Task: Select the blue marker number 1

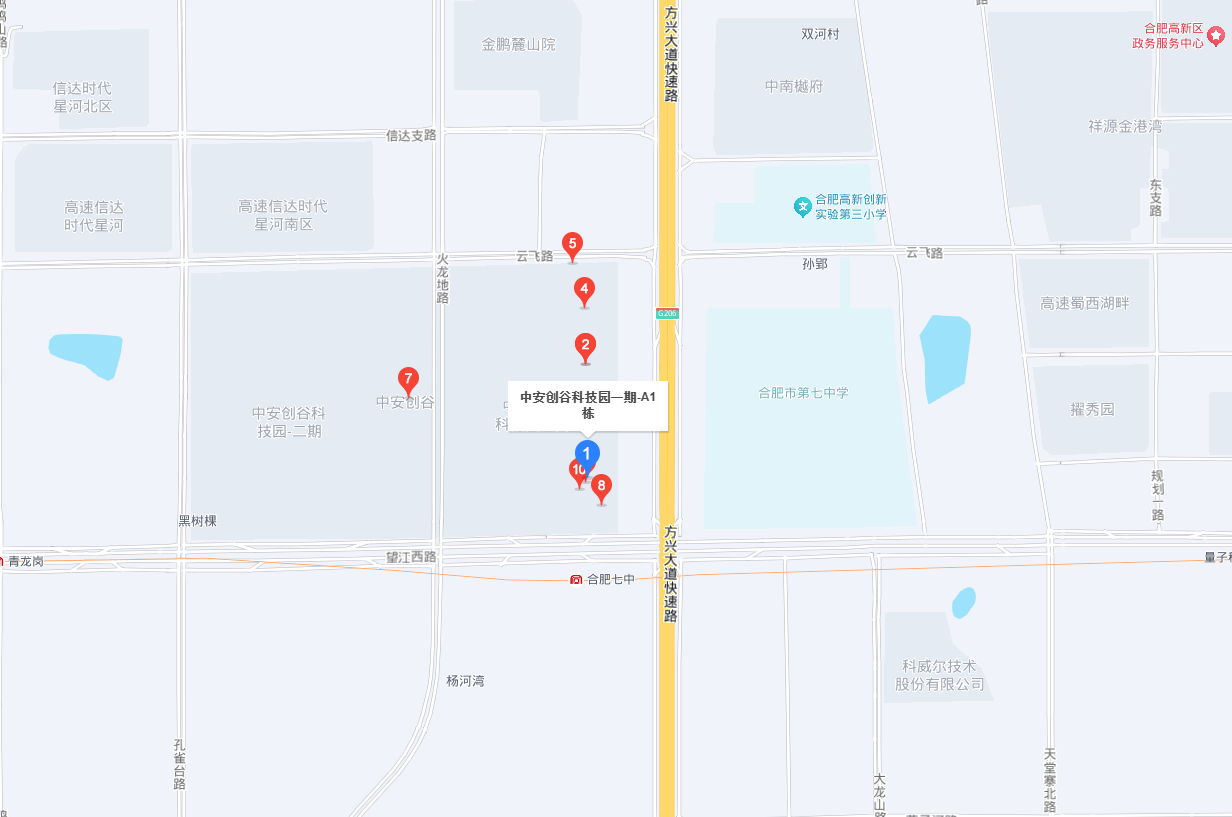Action: (x=587, y=454)
